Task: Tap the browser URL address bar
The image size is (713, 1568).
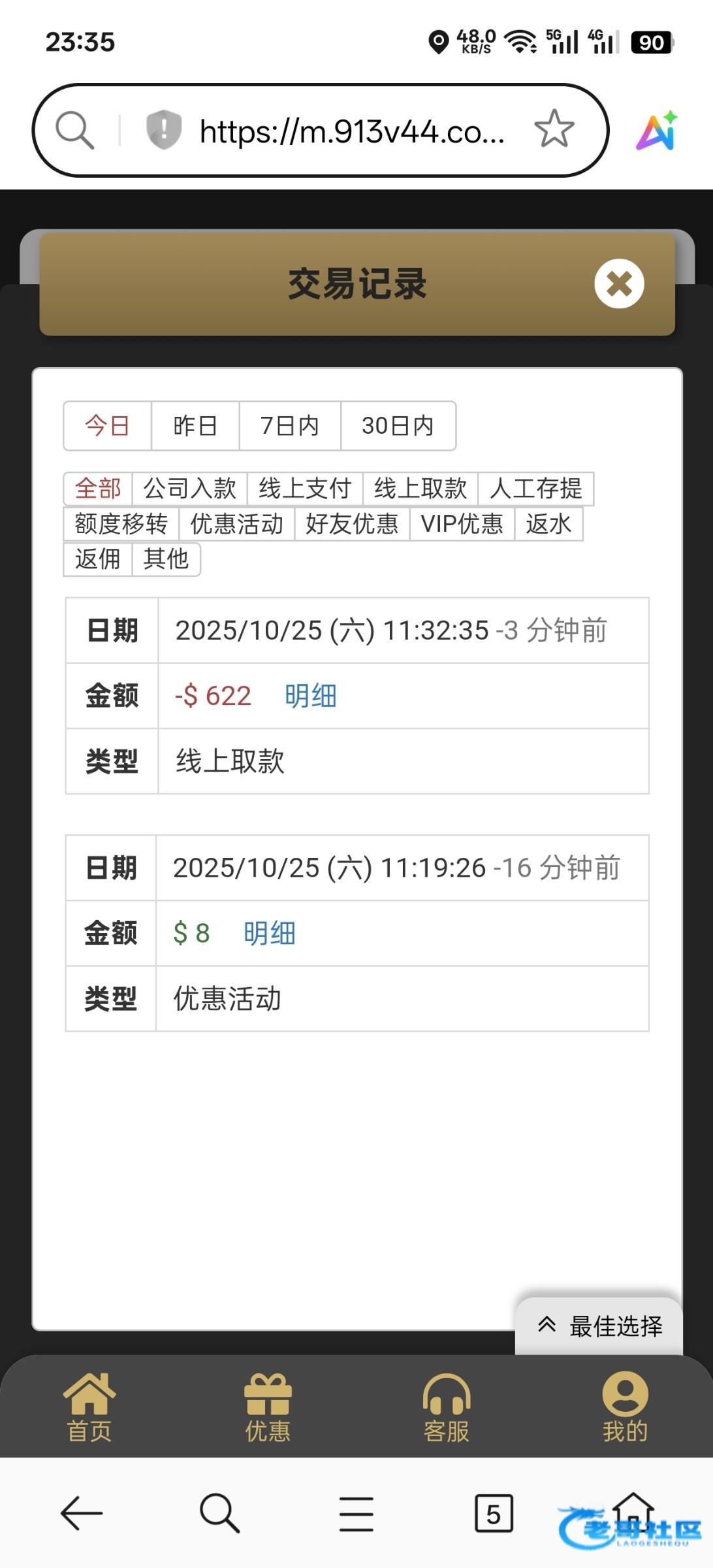Action: pos(353,131)
